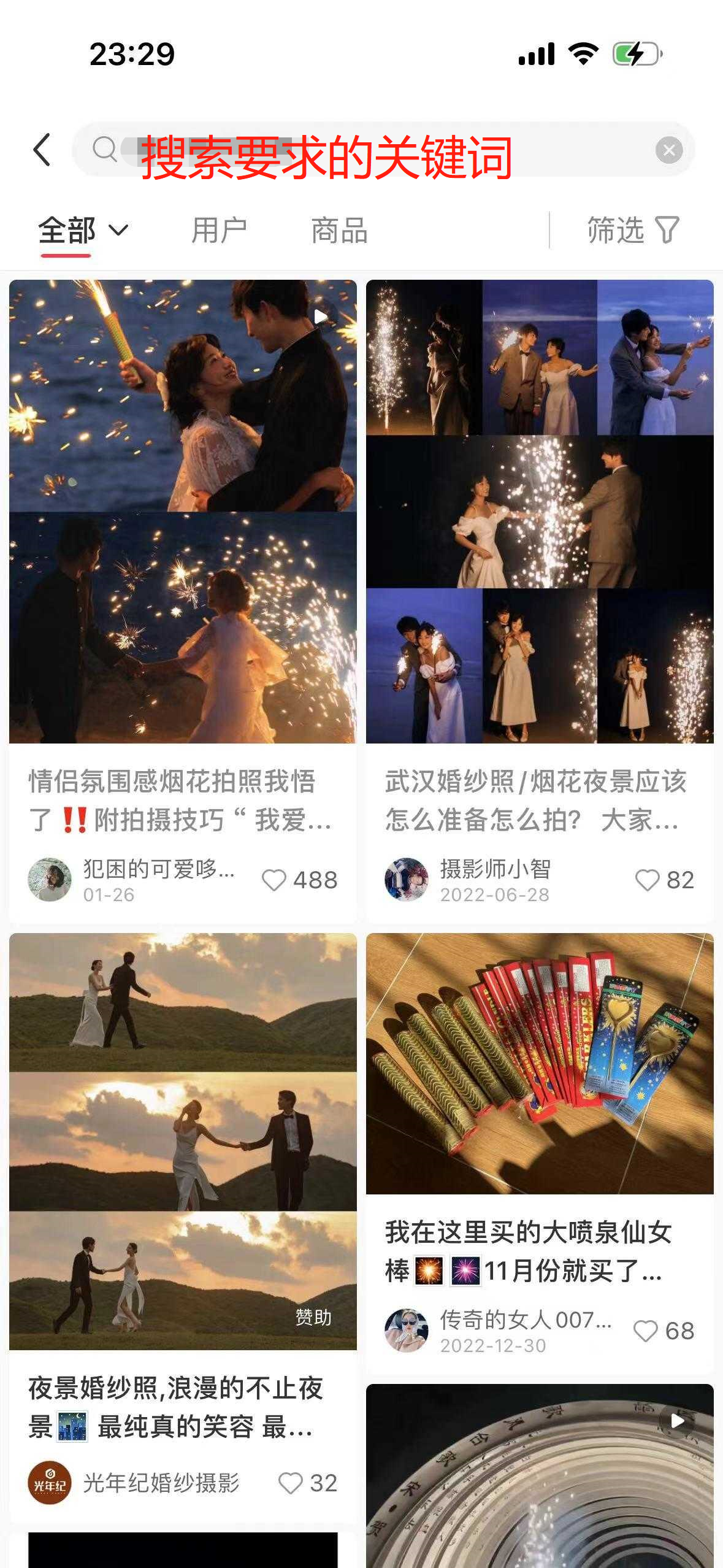Click the back arrow to exit search
Viewport: 723px width, 1568px height.
(42, 150)
